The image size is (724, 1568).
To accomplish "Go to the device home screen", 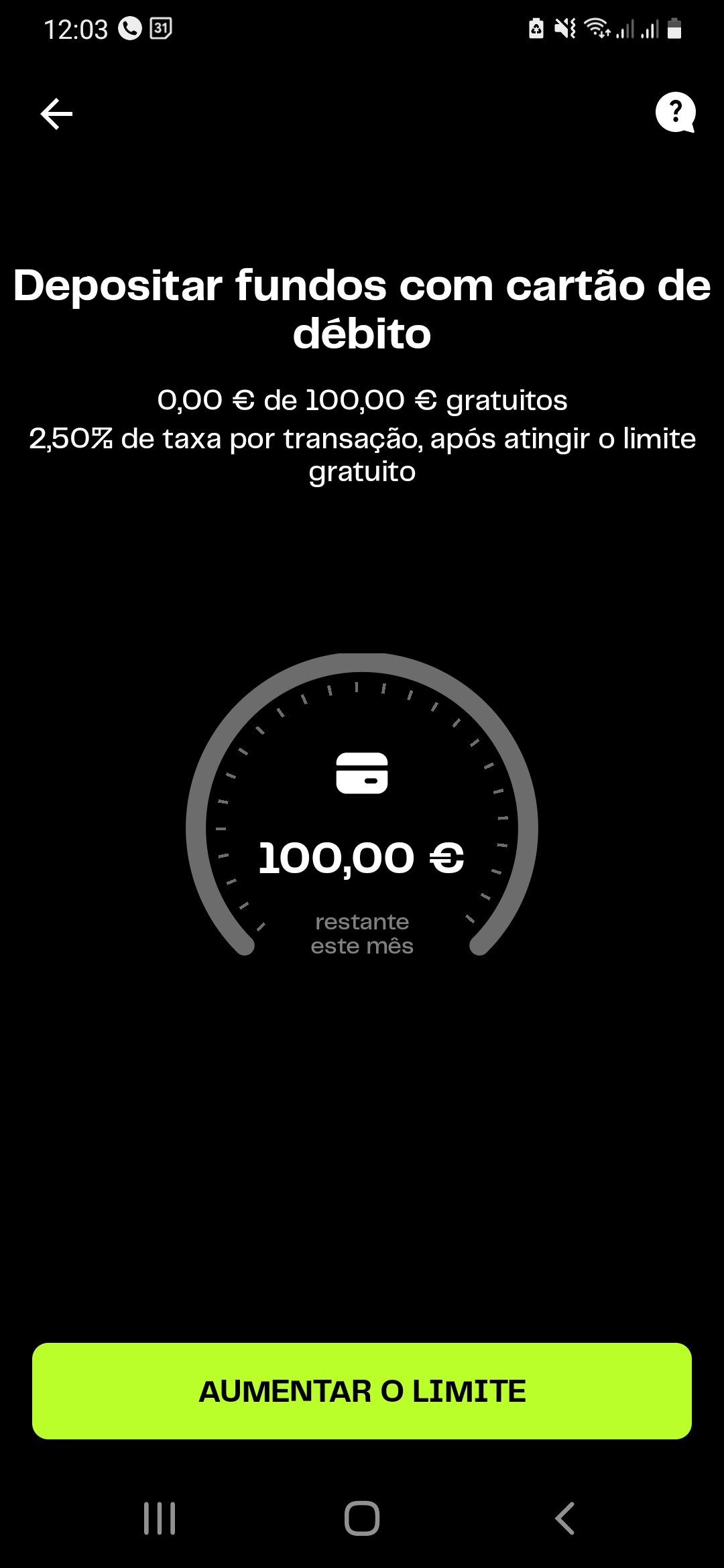I will point(362,1518).
